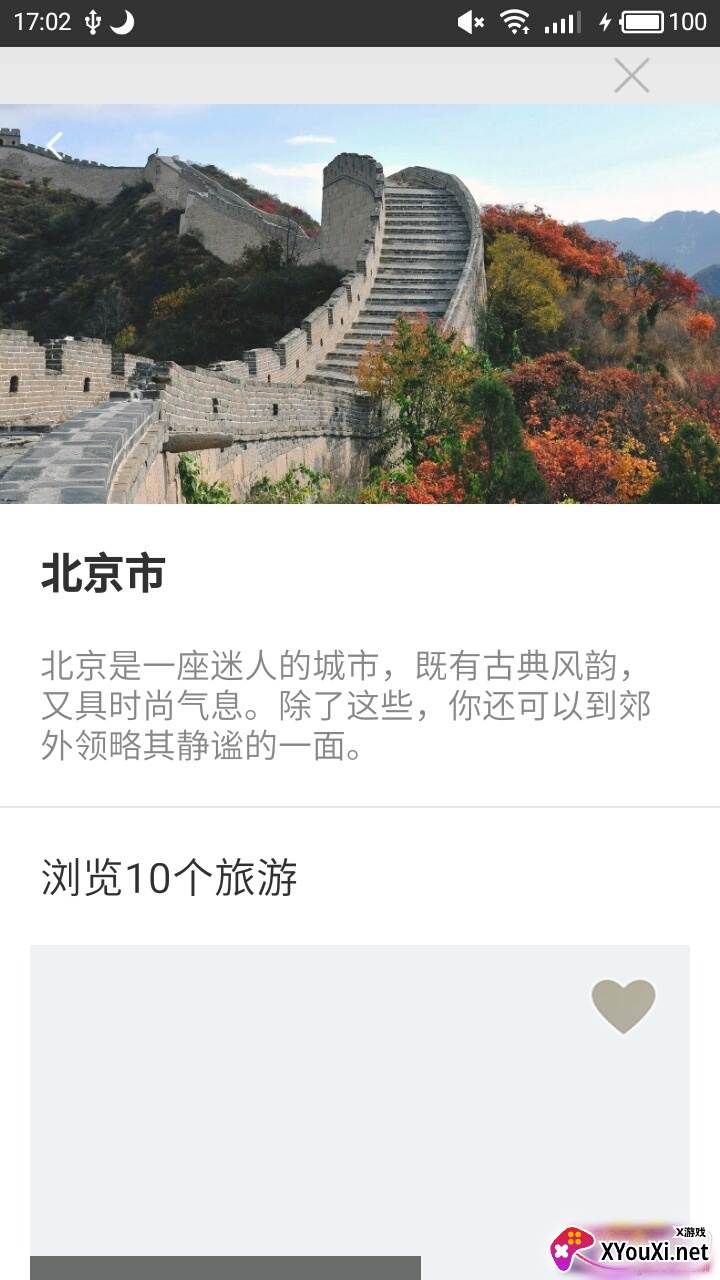Screen dimensions: 720x1280
Task: Close the page with the X icon
Action: (x=632, y=75)
